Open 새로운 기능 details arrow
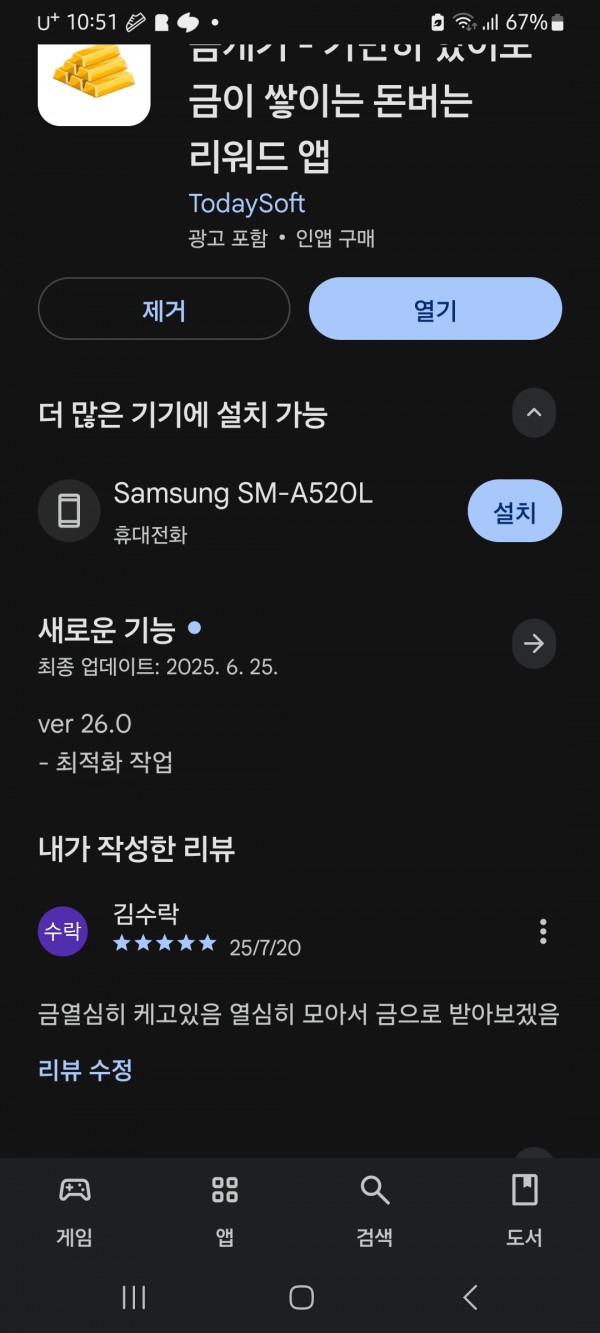Image resolution: width=600 pixels, height=1333 pixels. click(x=534, y=643)
